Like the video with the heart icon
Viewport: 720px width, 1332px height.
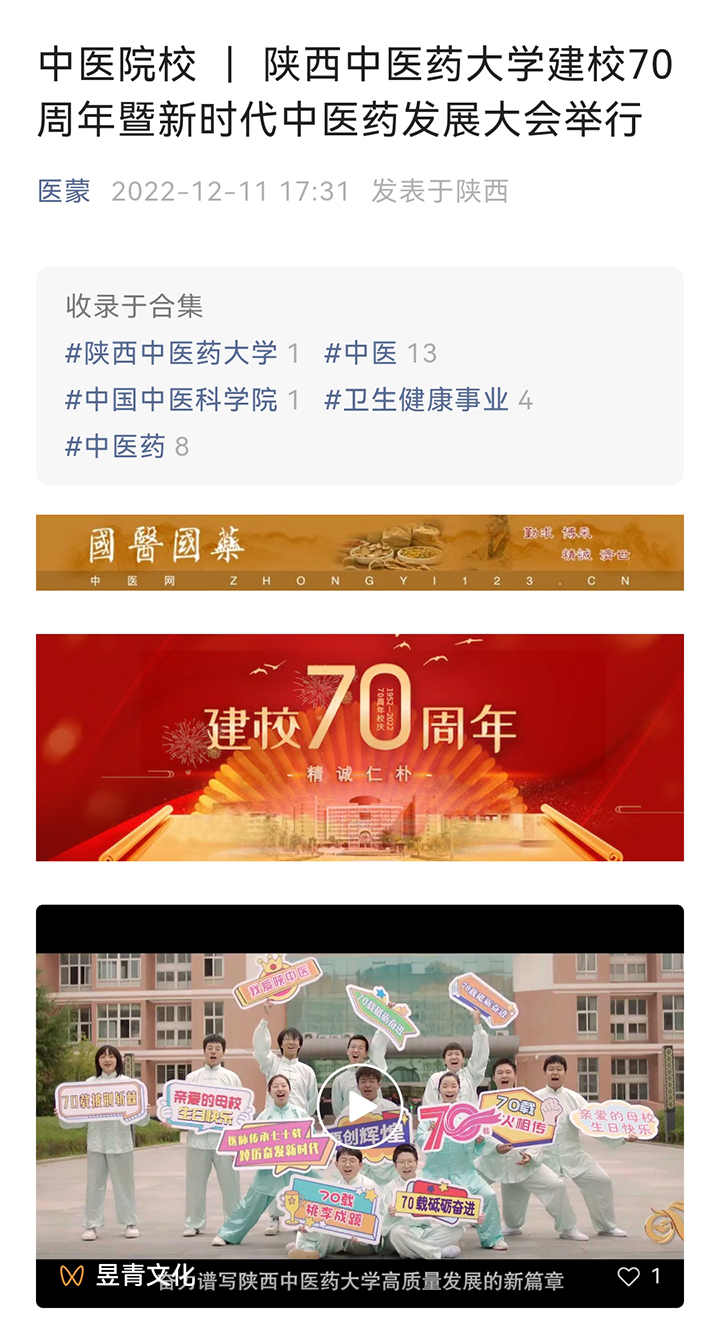coord(629,1276)
